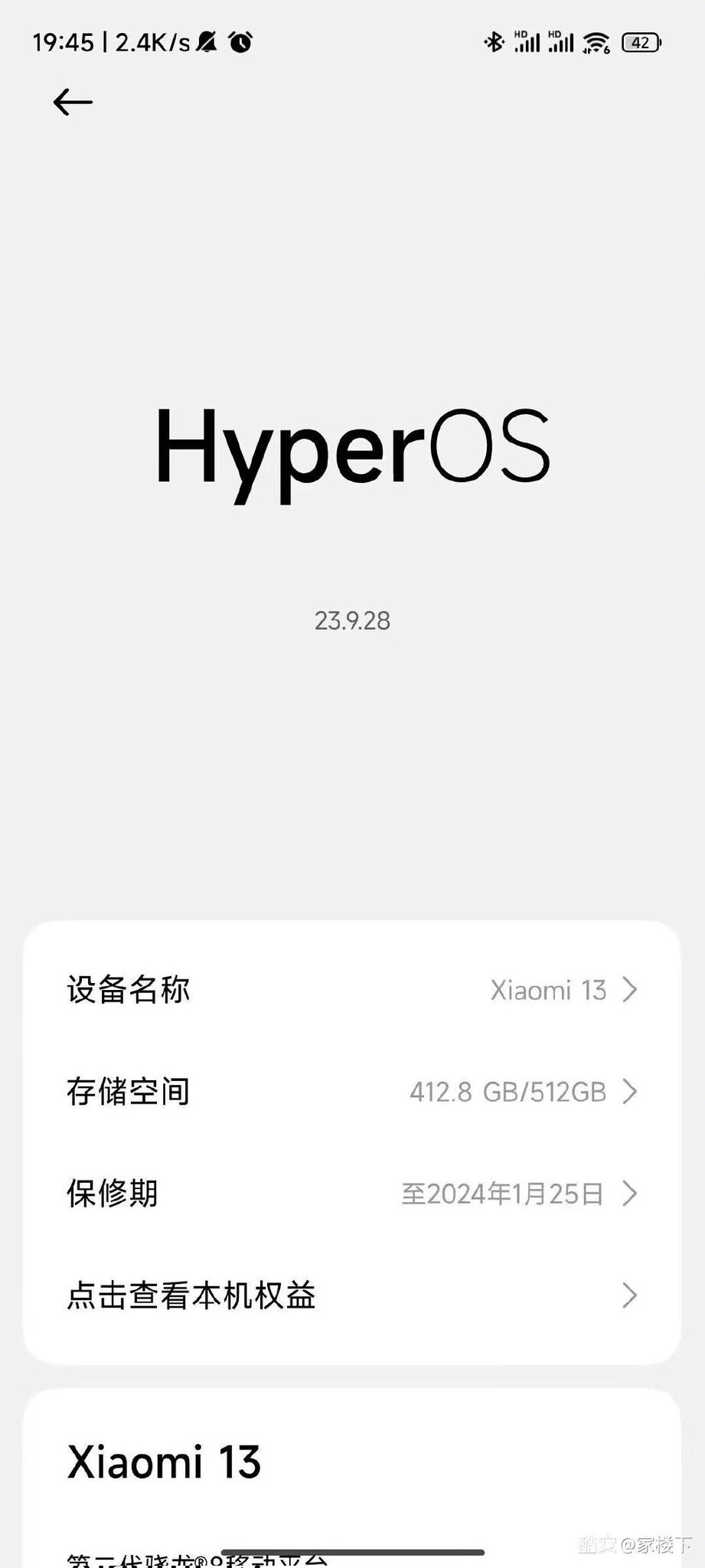Open 点击查看本机权益 row

tap(352, 1295)
